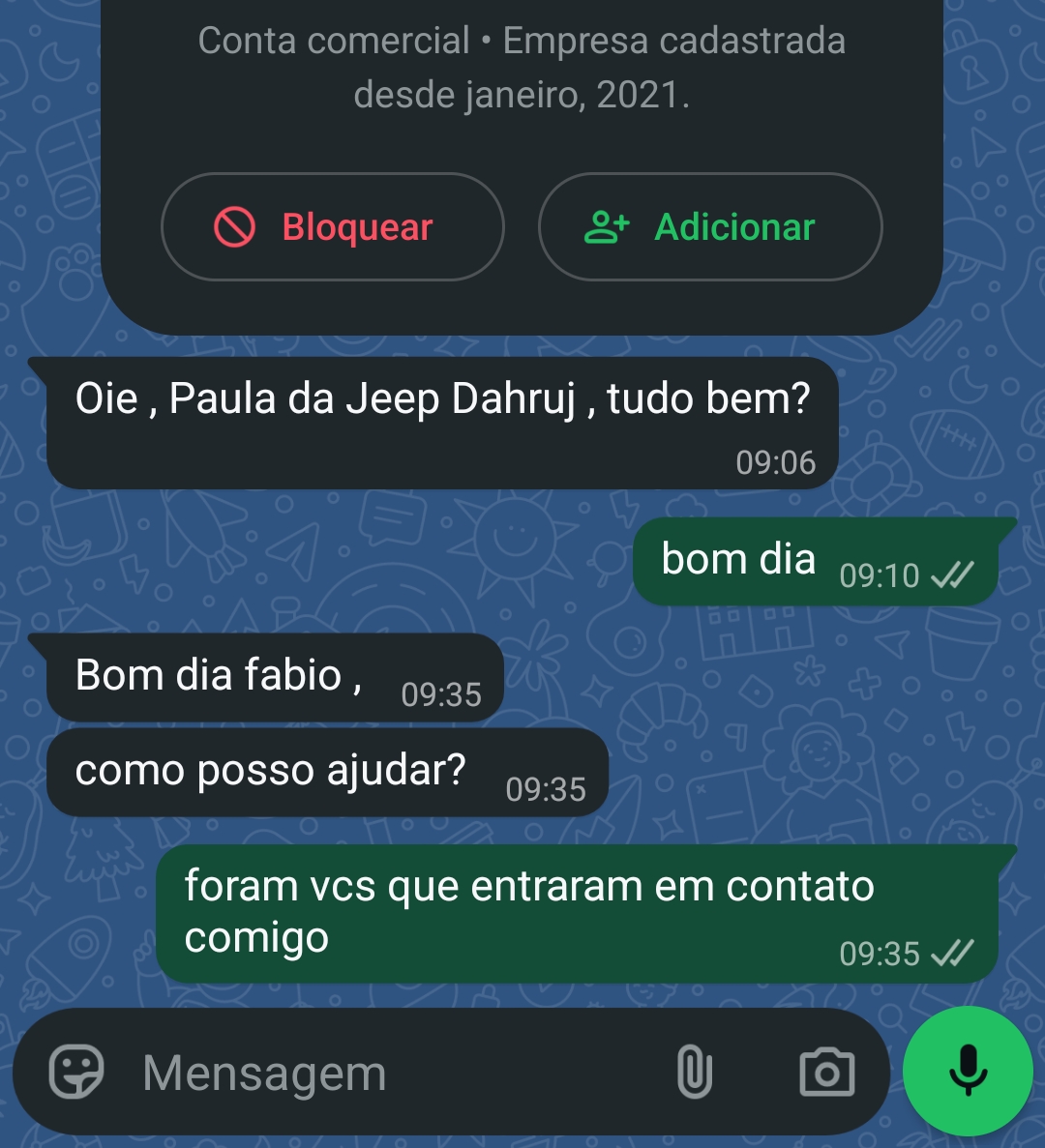This screenshot has height=1148, width=1045.
Task: Focus the Mensagem text field
Action: tap(387, 1073)
